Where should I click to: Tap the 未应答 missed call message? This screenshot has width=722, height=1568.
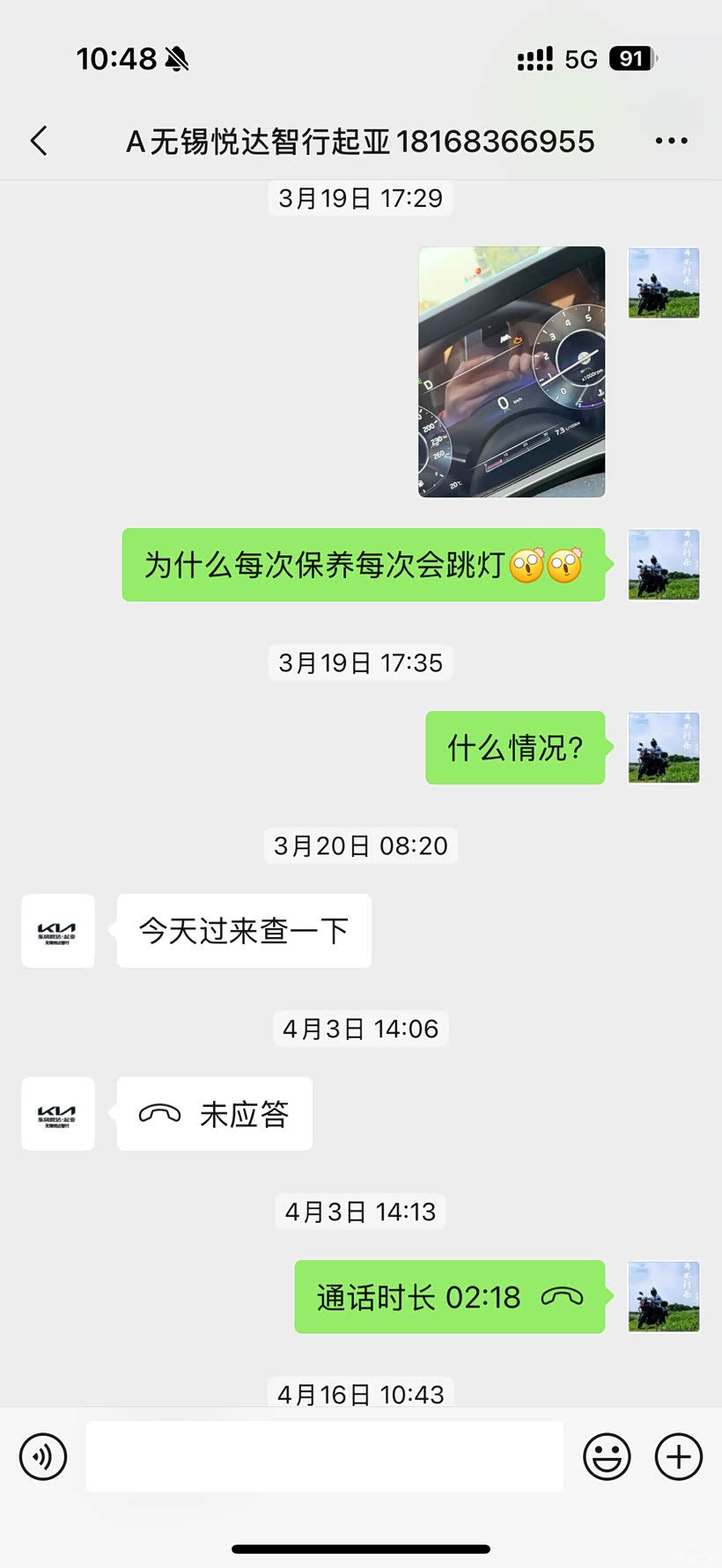tap(215, 1114)
